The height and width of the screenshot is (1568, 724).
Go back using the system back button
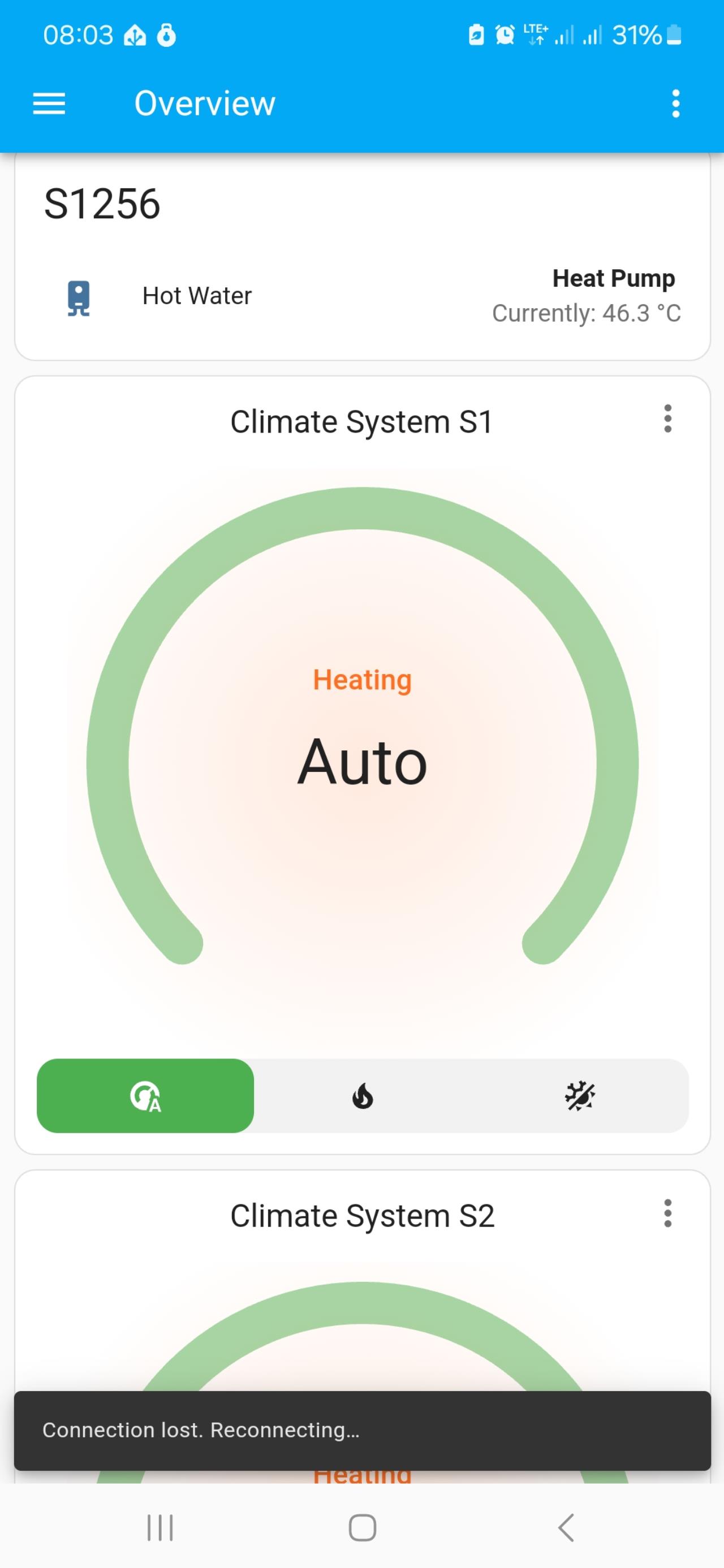tap(566, 1527)
